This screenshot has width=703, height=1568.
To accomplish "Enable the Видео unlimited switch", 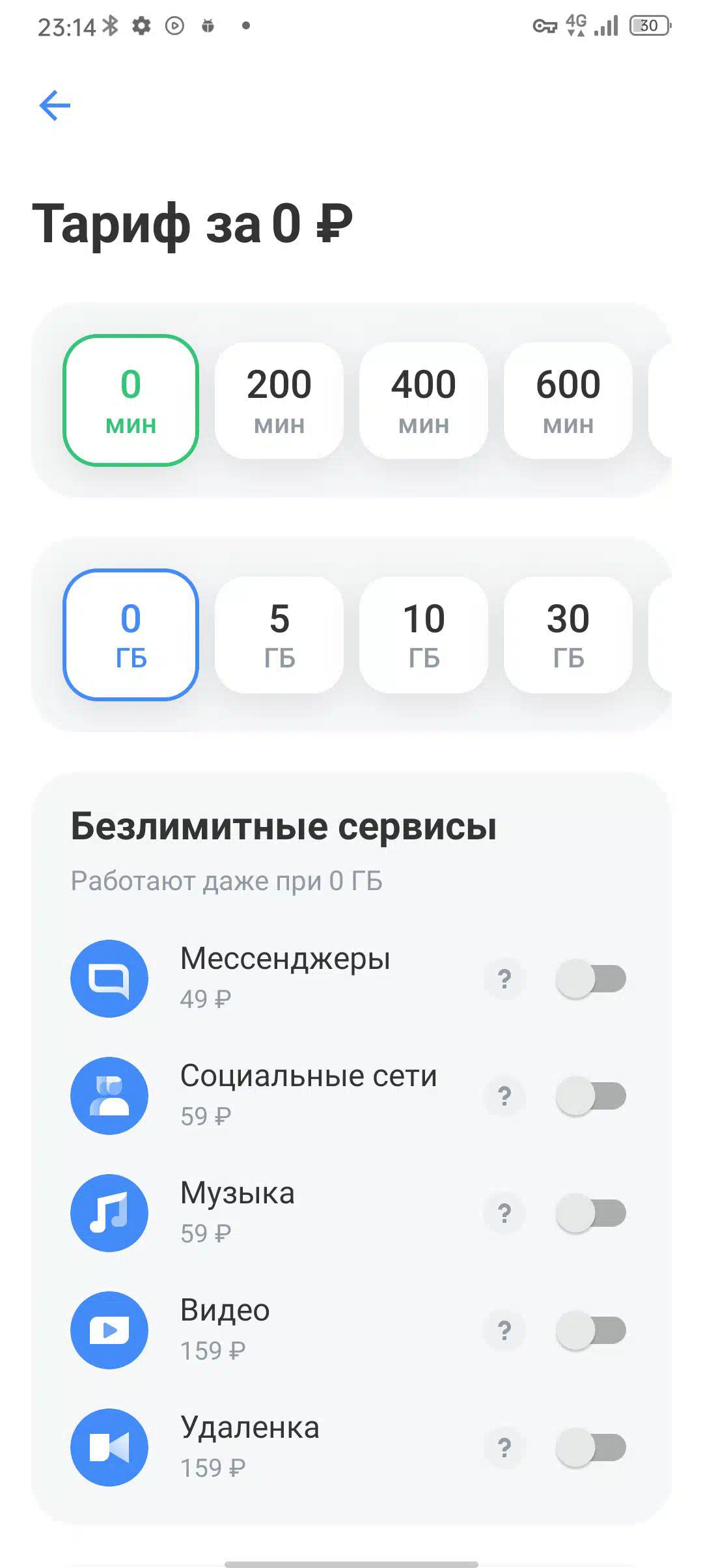I will pos(591,1330).
